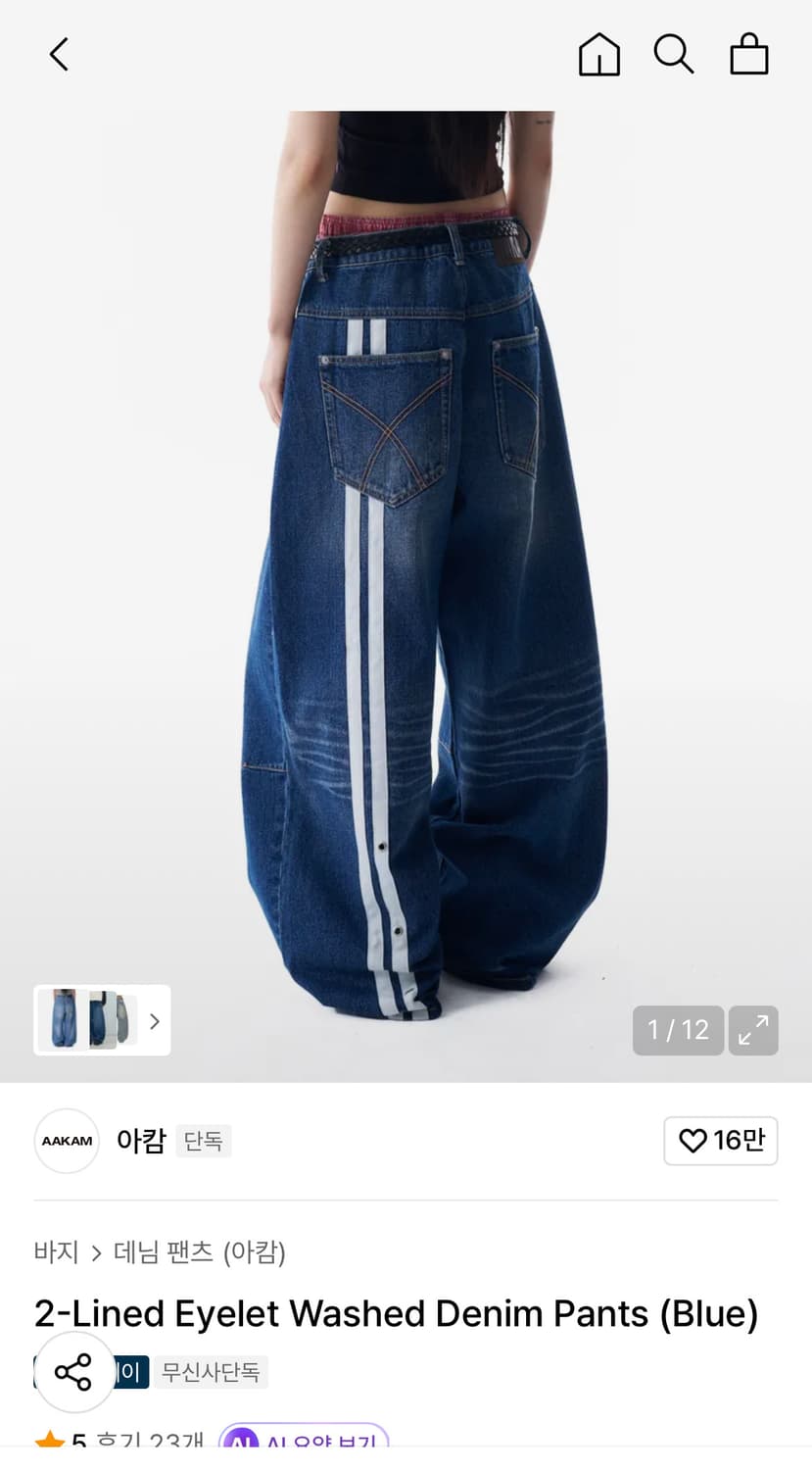Open the shopping bag
This screenshot has width=812, height=1470.
tap(749, 54)
